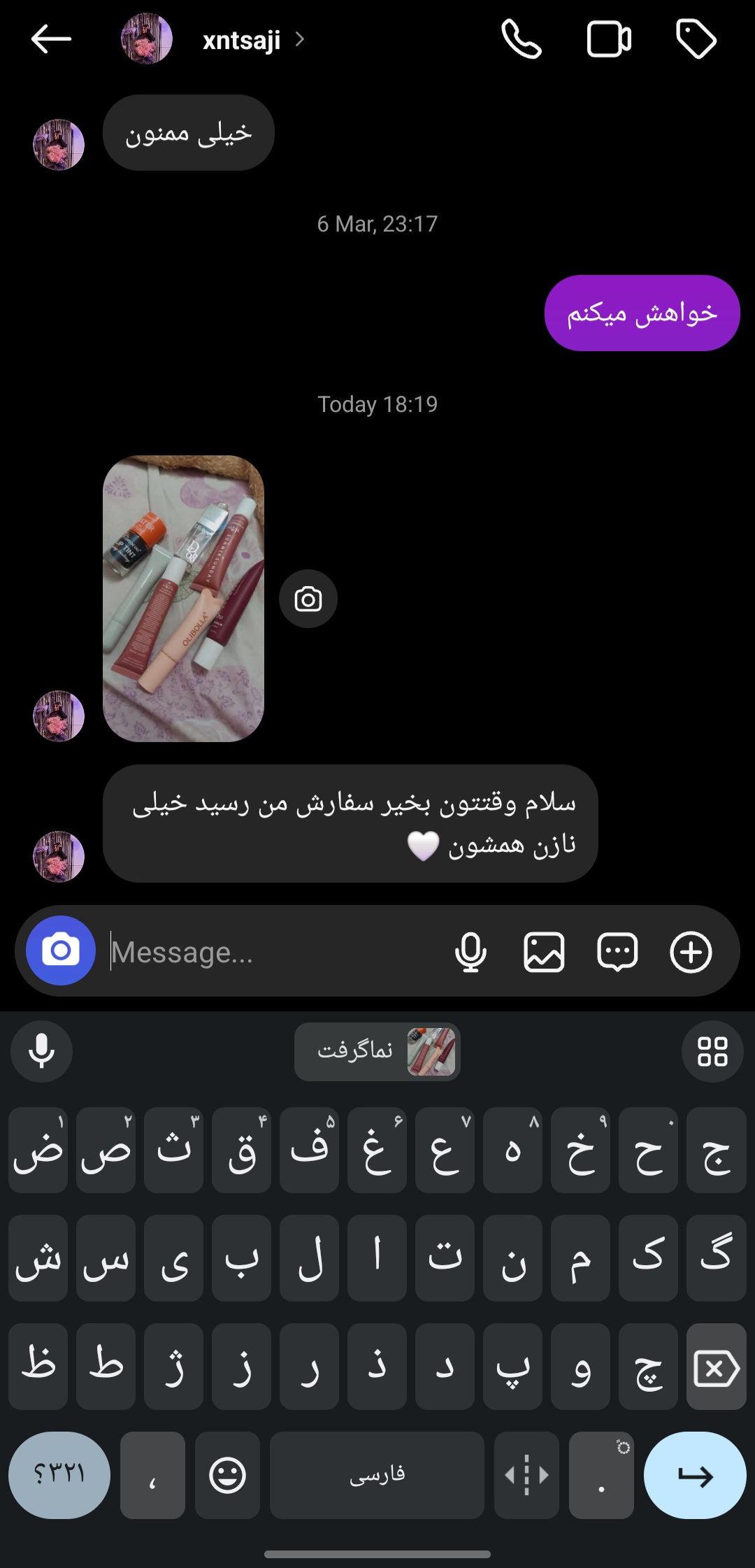Pick a photo from the gallery
The height and width of the screenshot is (1568, 755).
click(x=544, y=952)
